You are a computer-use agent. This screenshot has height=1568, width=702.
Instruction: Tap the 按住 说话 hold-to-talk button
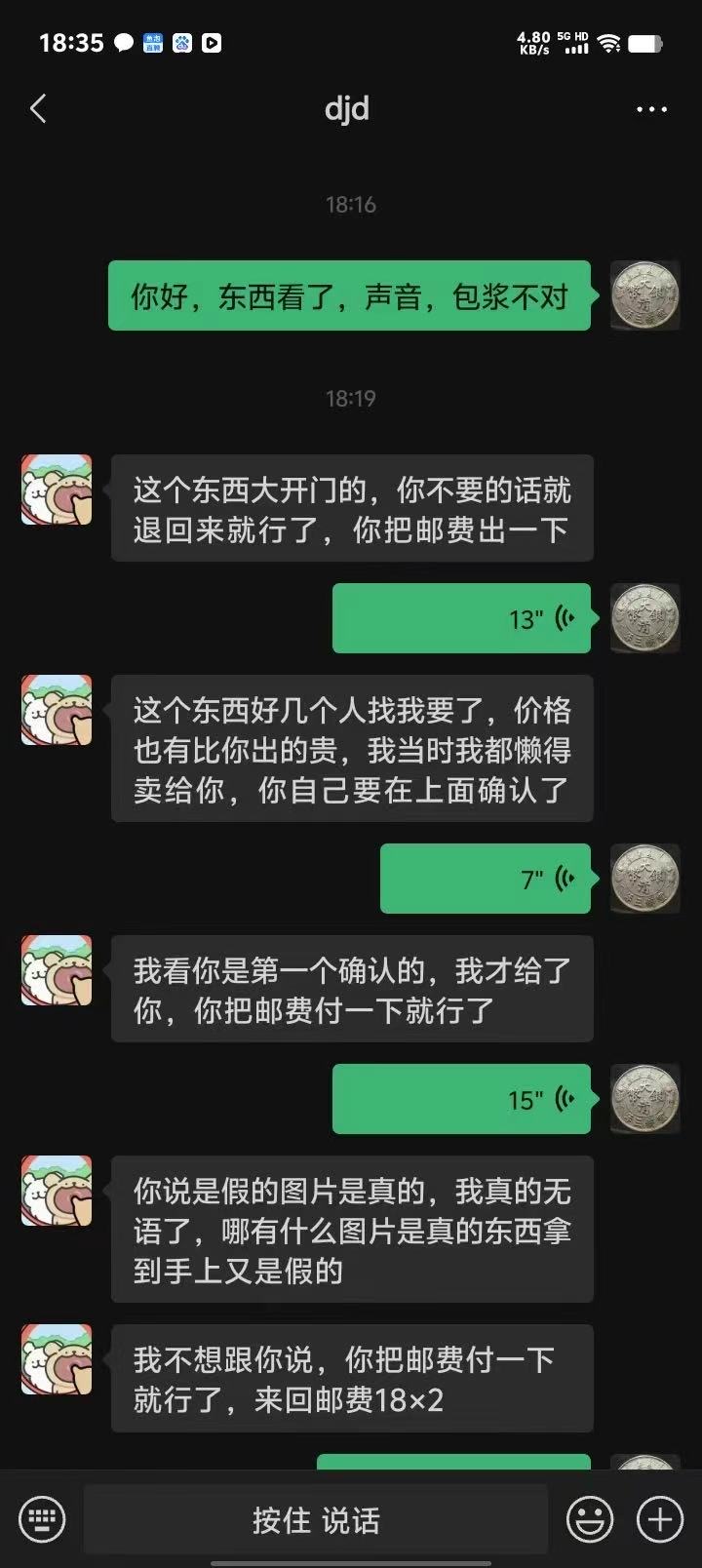[316, 1519]
